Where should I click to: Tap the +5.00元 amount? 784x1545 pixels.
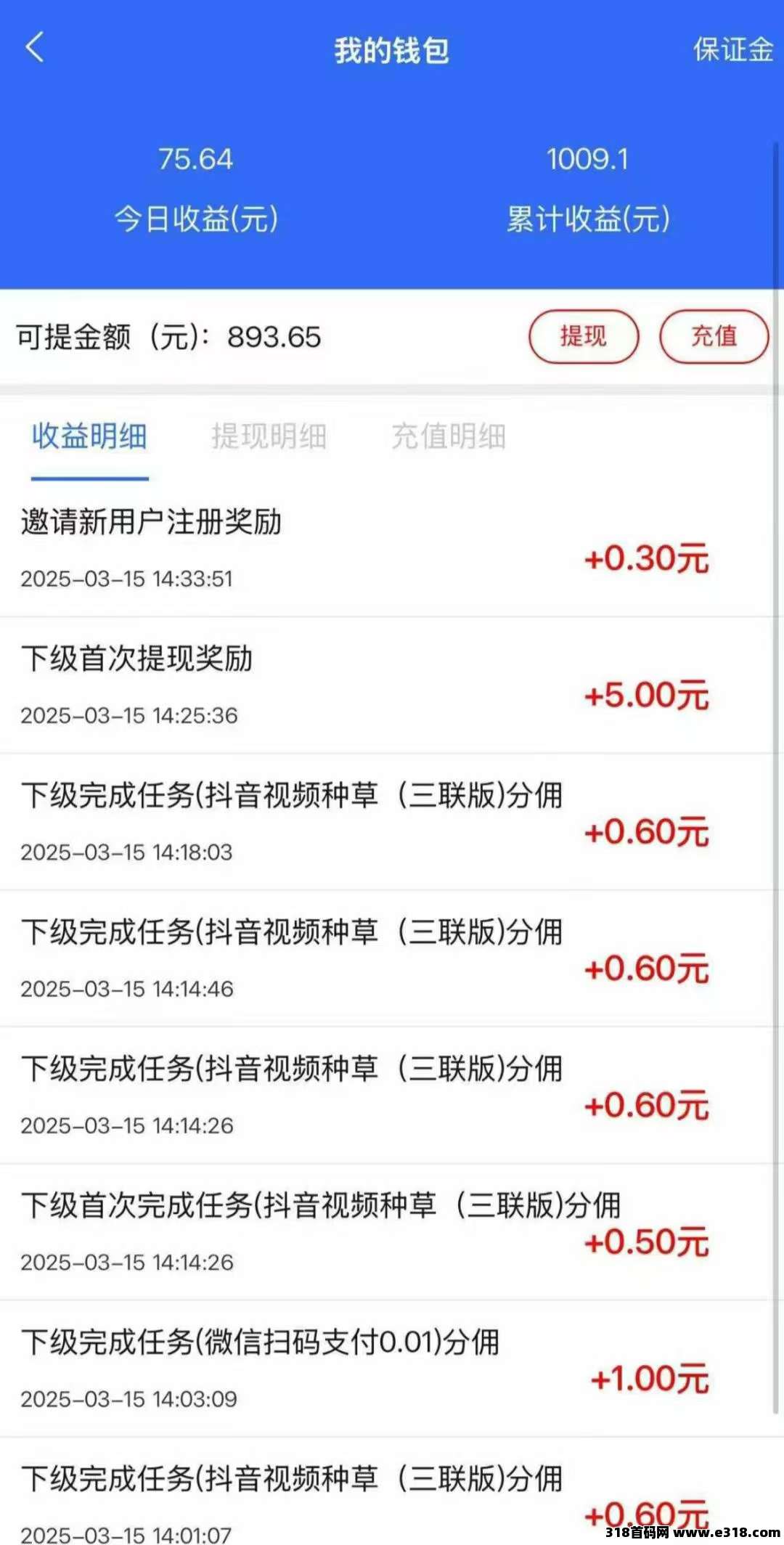648,696
